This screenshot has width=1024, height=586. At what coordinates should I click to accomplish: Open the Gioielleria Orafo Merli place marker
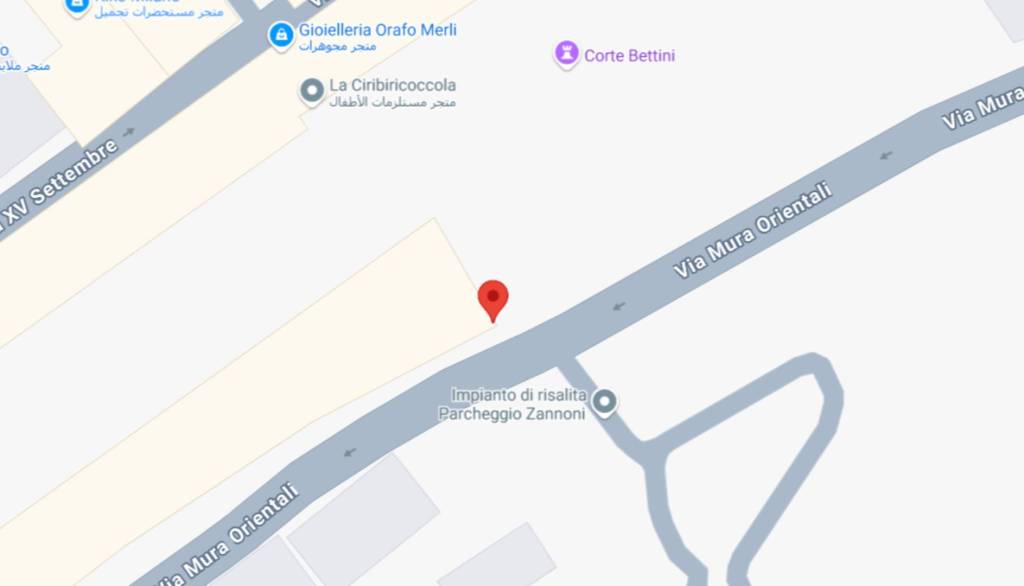pyautogui.click(x=281, y=37)
